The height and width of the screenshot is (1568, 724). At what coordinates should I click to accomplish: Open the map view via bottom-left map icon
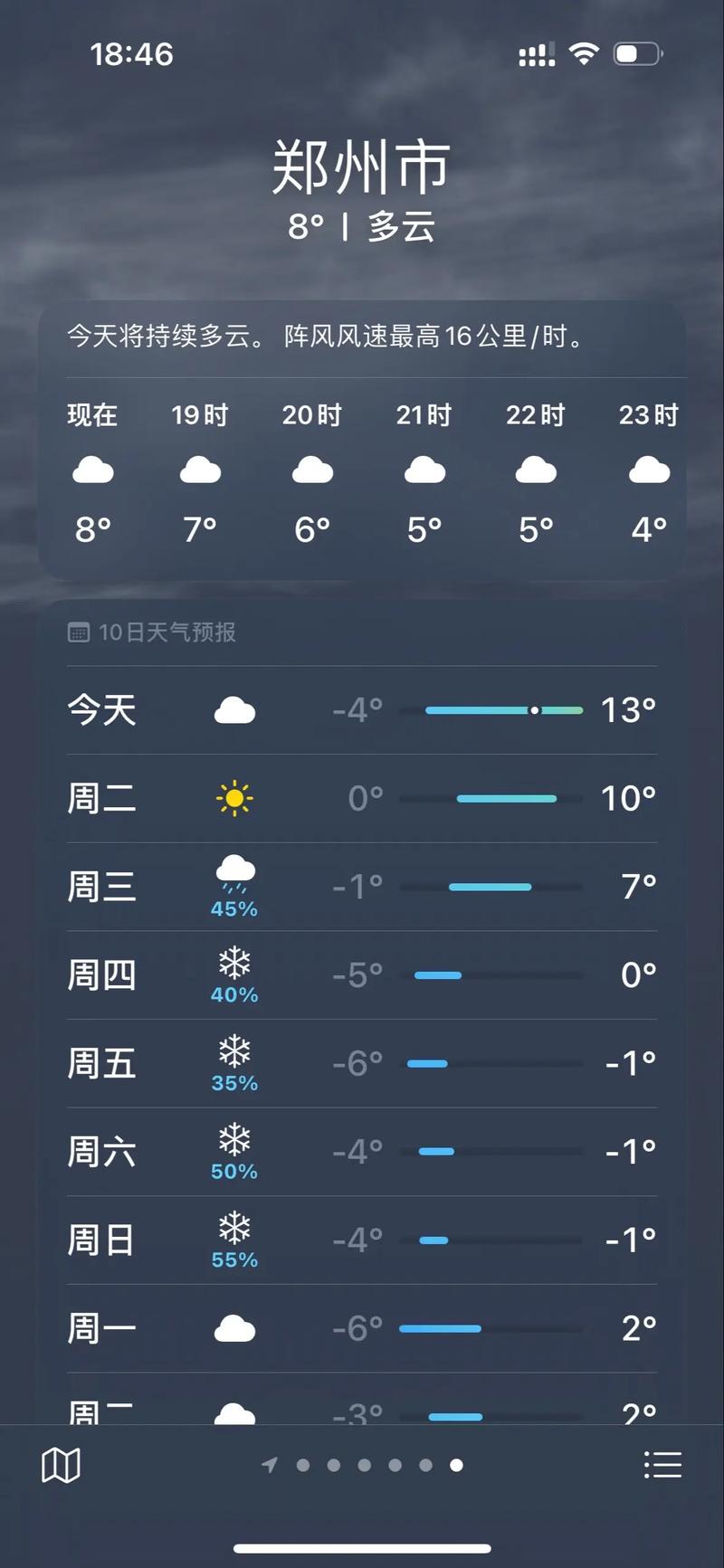[x=59, y=1463]
